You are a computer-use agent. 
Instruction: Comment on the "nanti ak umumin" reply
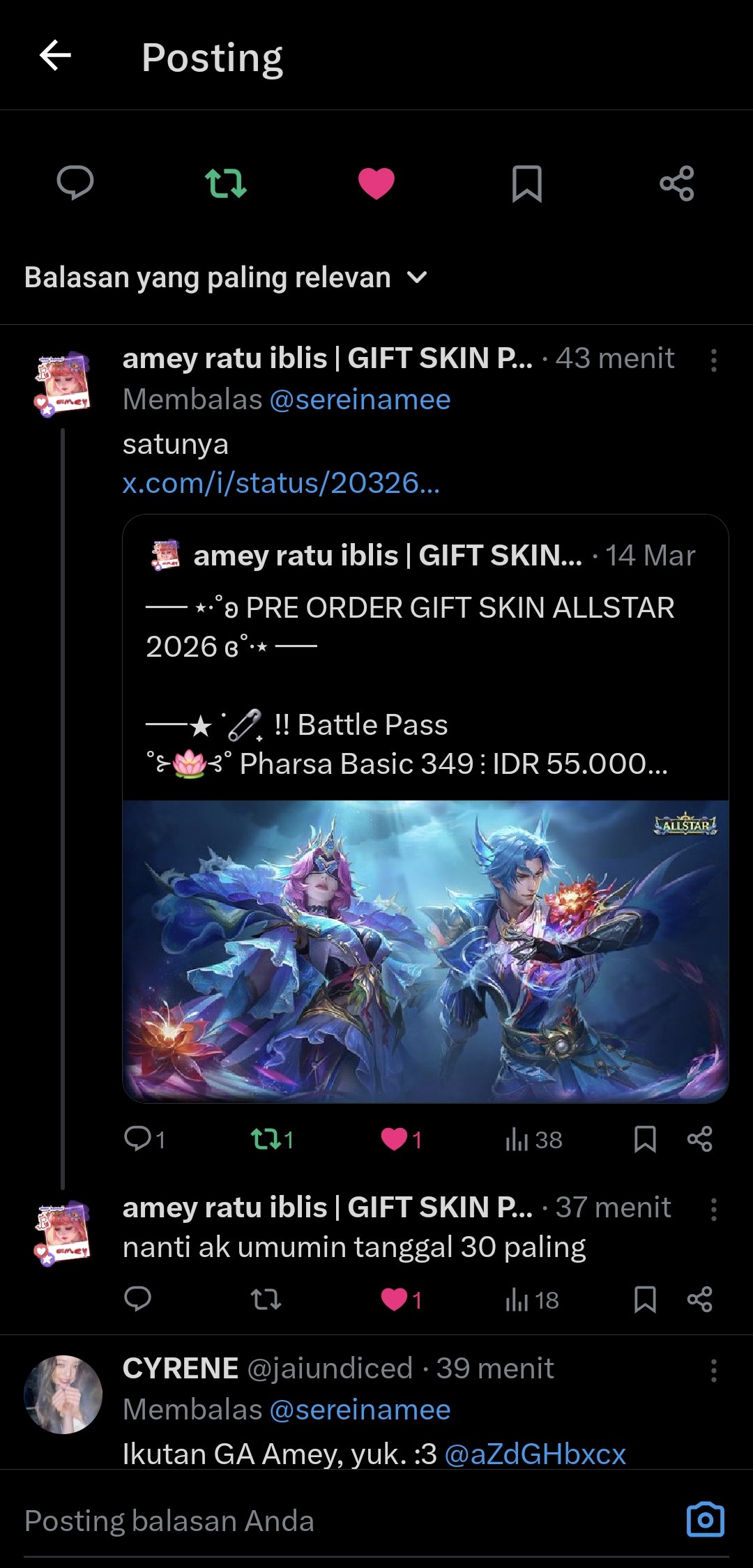[137, 1300]
